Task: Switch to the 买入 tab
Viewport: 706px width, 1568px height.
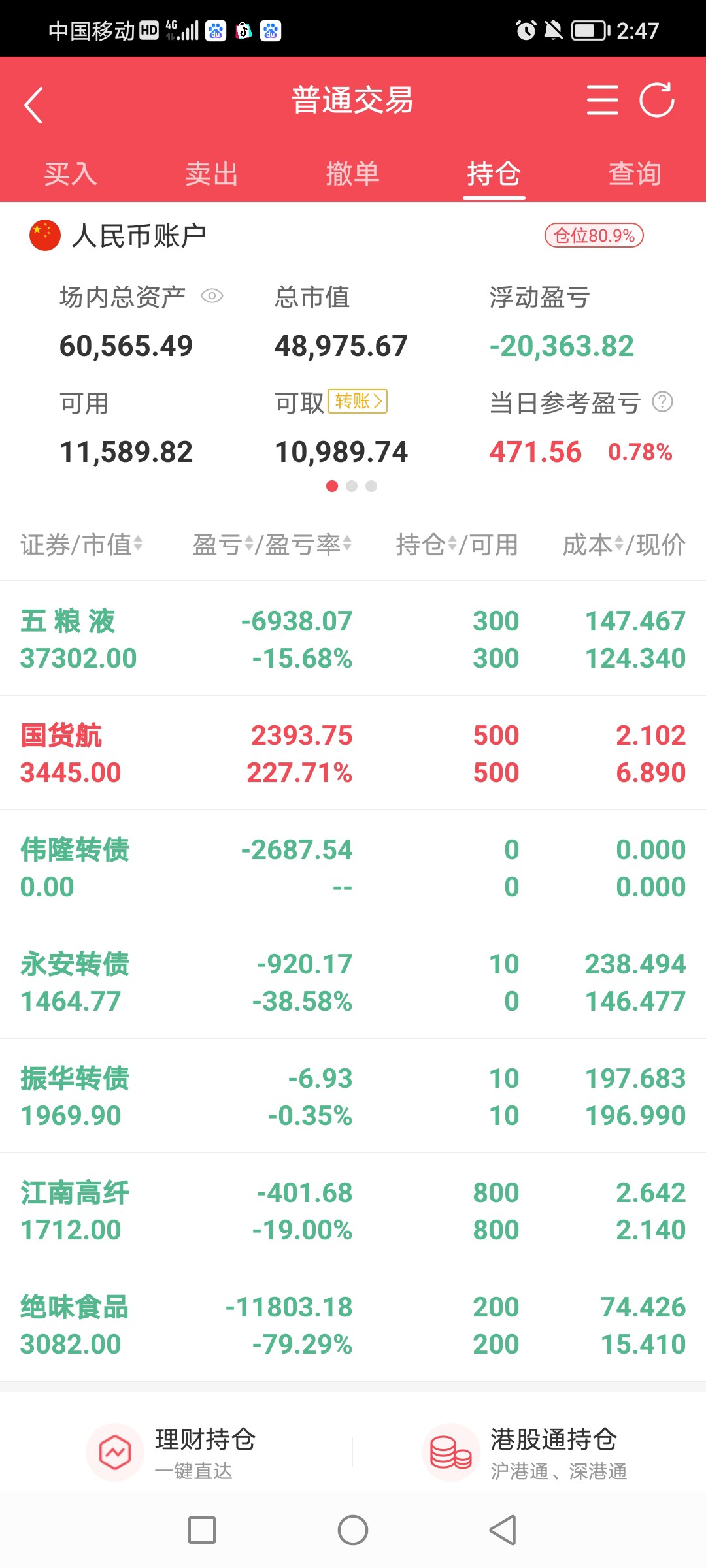Action: (x=71, y=174)
